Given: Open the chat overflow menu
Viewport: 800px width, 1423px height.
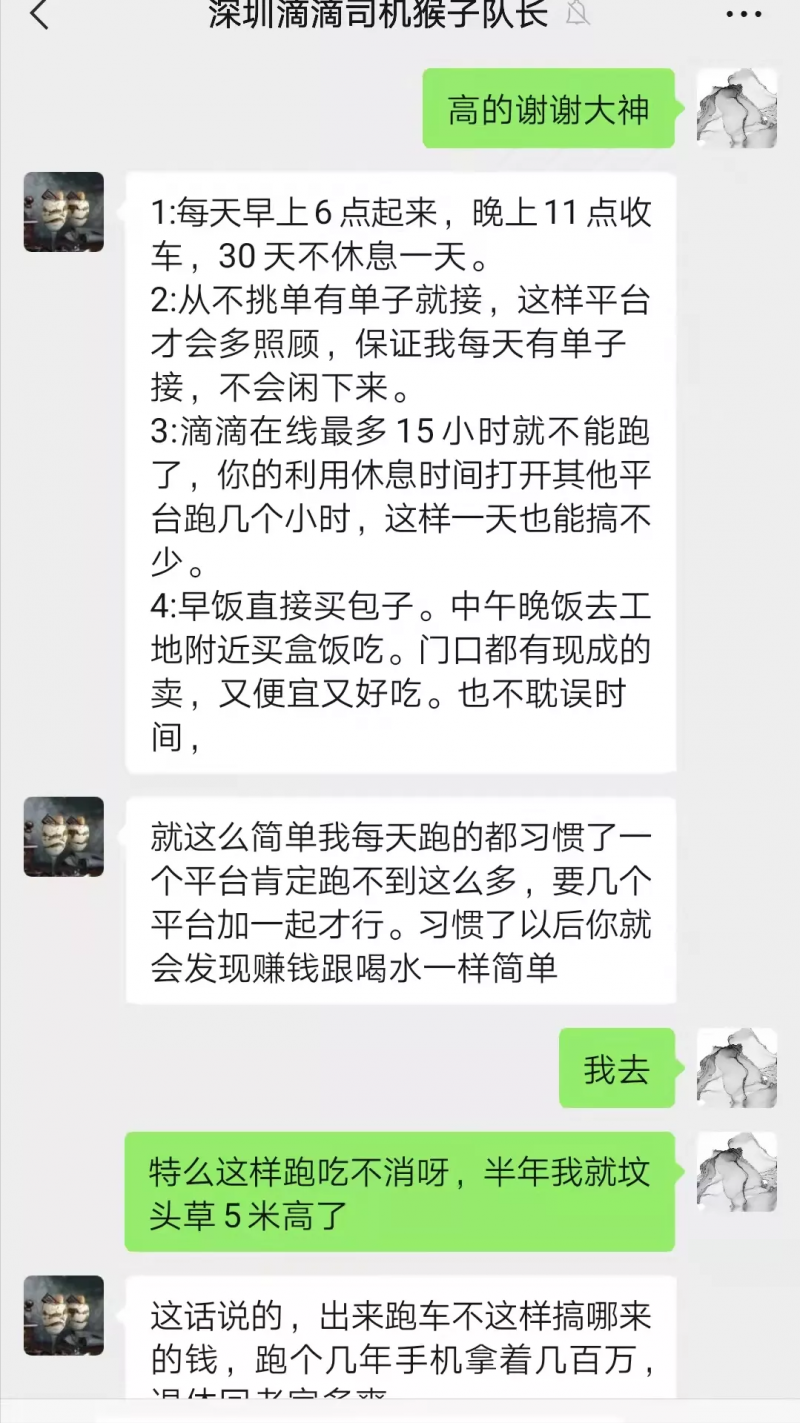Looking at the screenshot, I should (x=743, y=14).
